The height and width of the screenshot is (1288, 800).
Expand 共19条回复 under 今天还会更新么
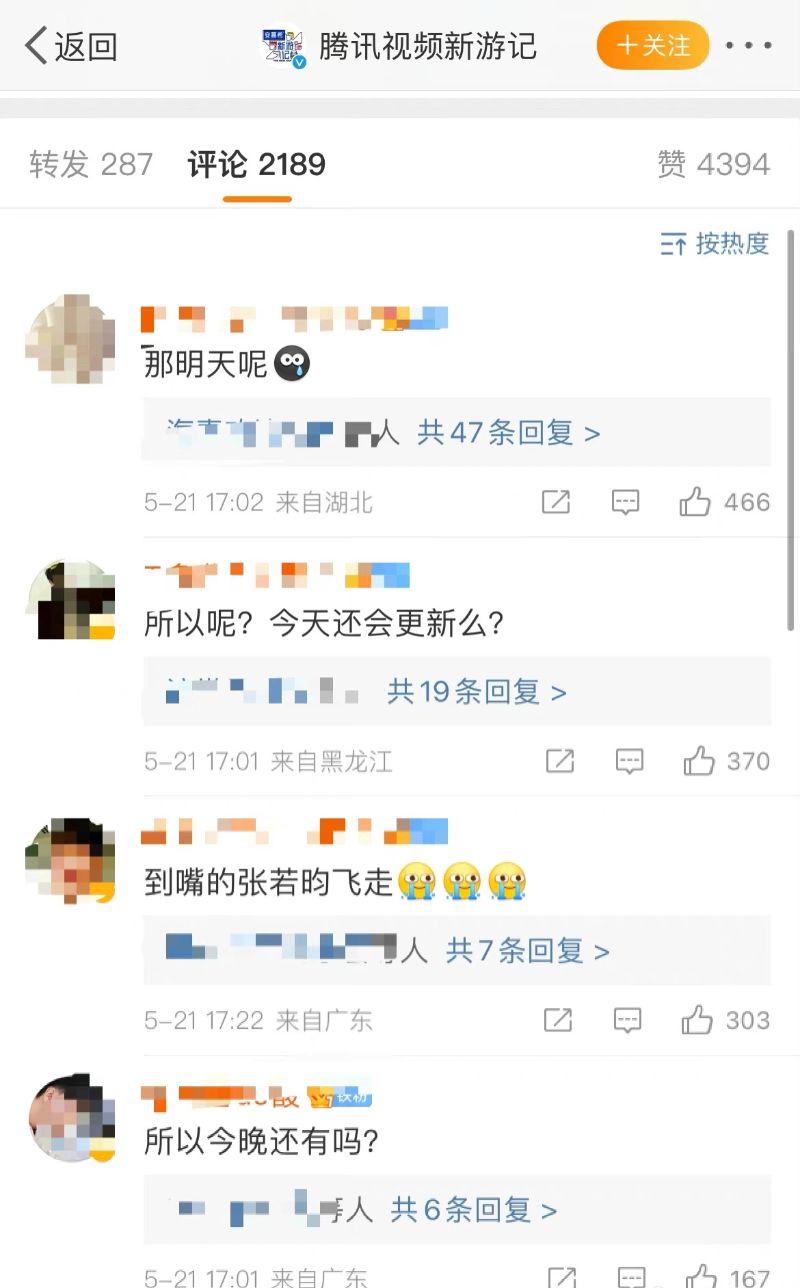click(477, 692)
